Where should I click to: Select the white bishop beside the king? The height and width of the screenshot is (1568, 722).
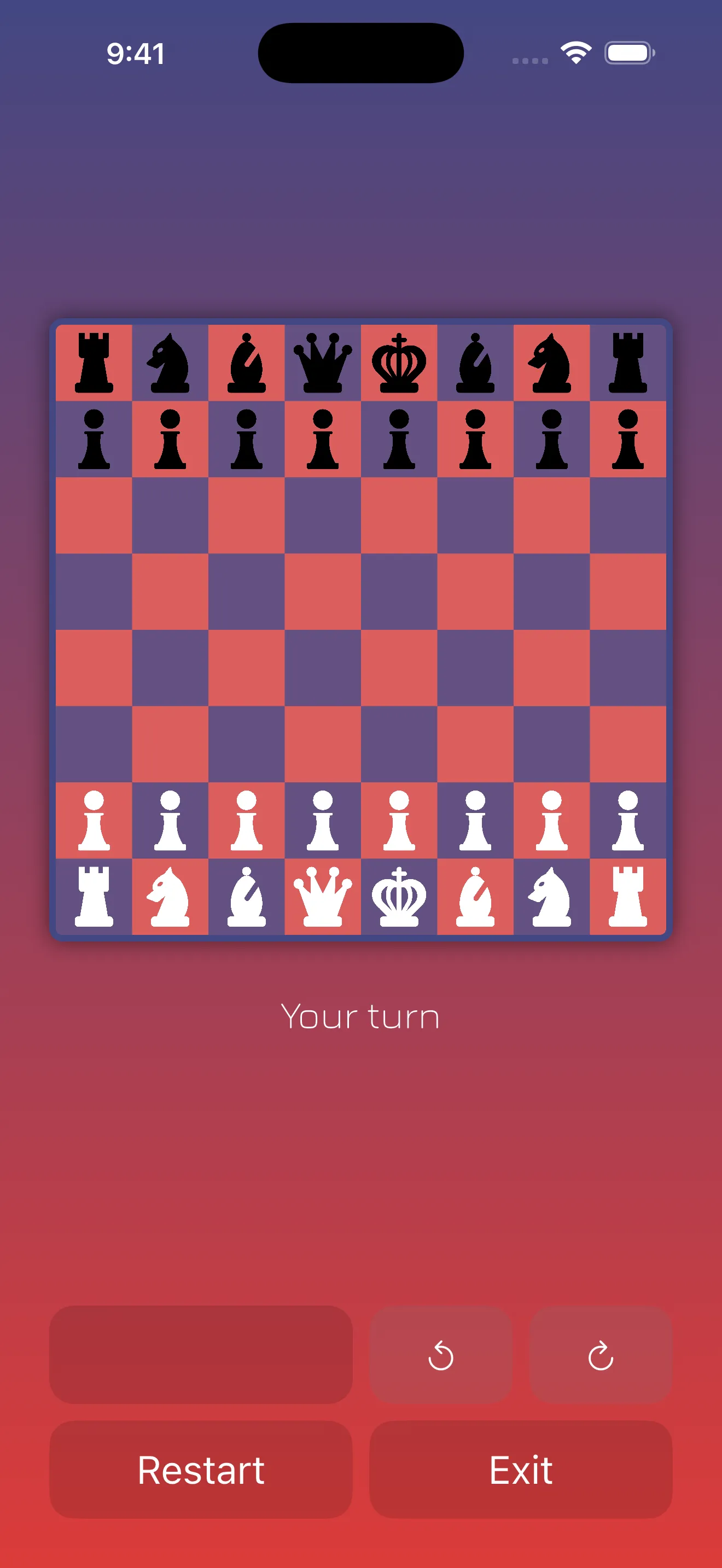[475, 897]
